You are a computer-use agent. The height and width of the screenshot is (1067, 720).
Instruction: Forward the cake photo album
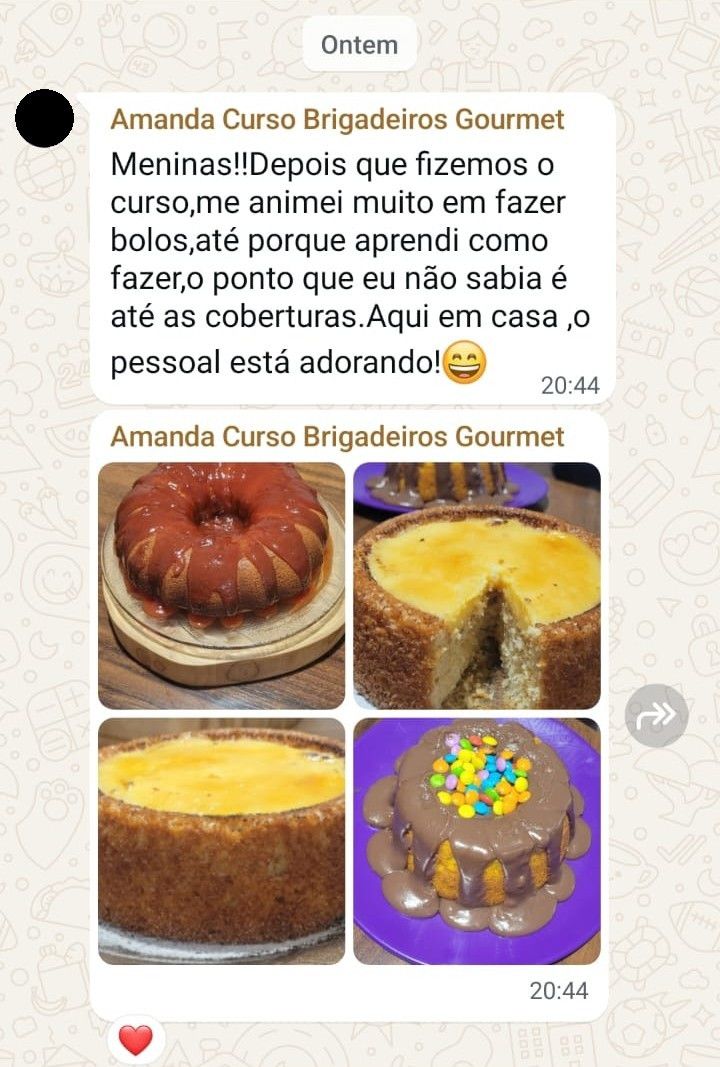657,715
